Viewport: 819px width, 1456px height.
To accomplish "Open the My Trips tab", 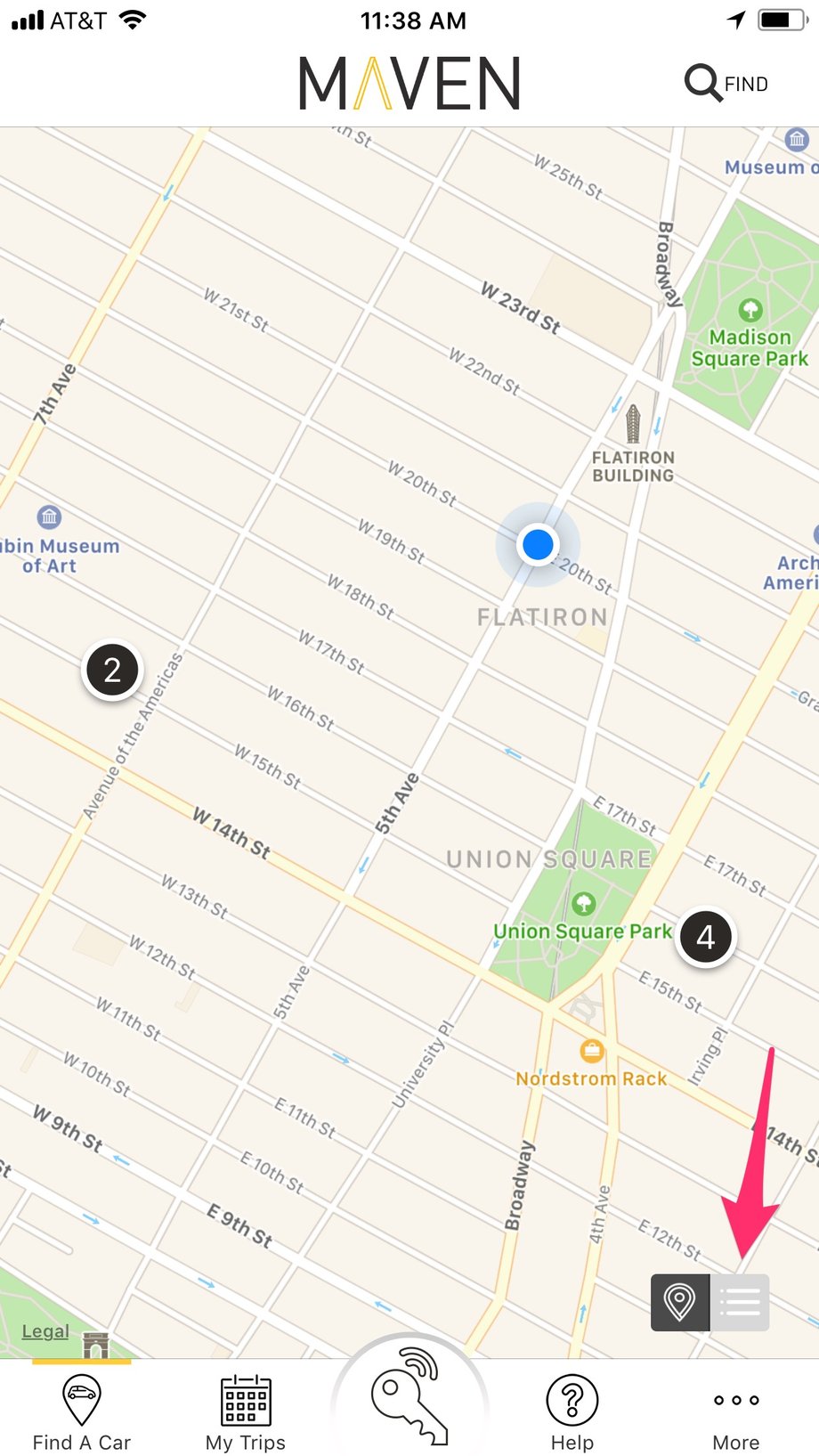I will pos(246,1412).
